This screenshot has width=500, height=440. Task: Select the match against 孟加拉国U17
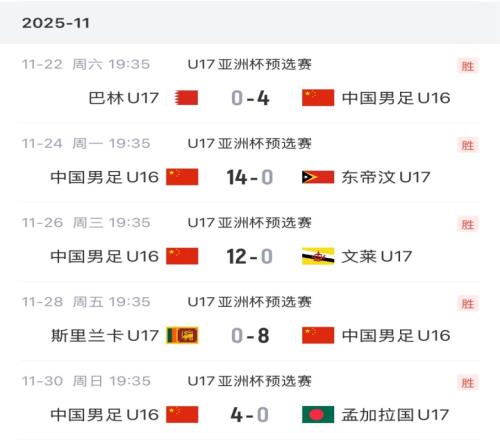click(250, 400)
